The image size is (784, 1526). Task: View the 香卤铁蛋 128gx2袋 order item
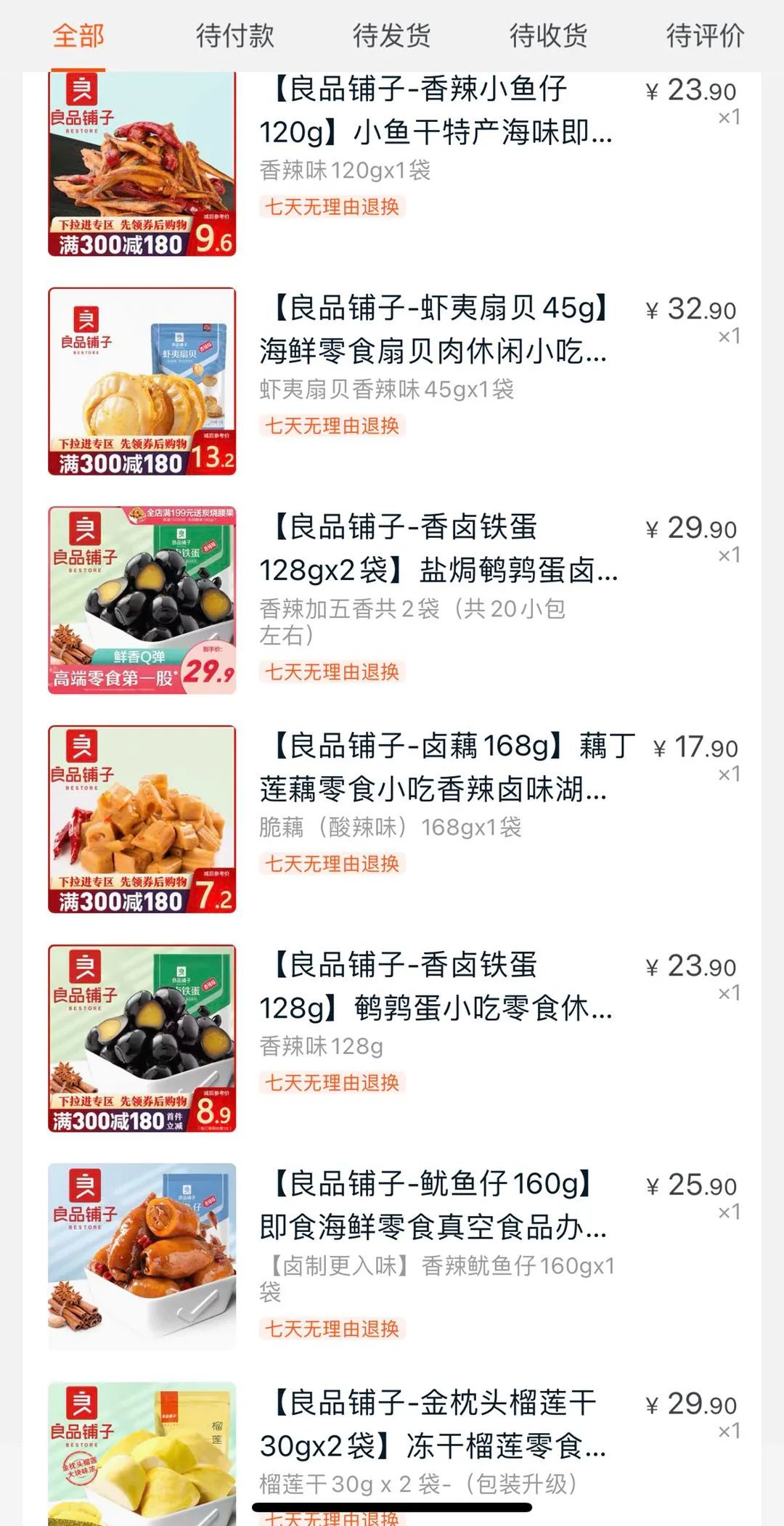pyautogui.click(x=436, y=550)
